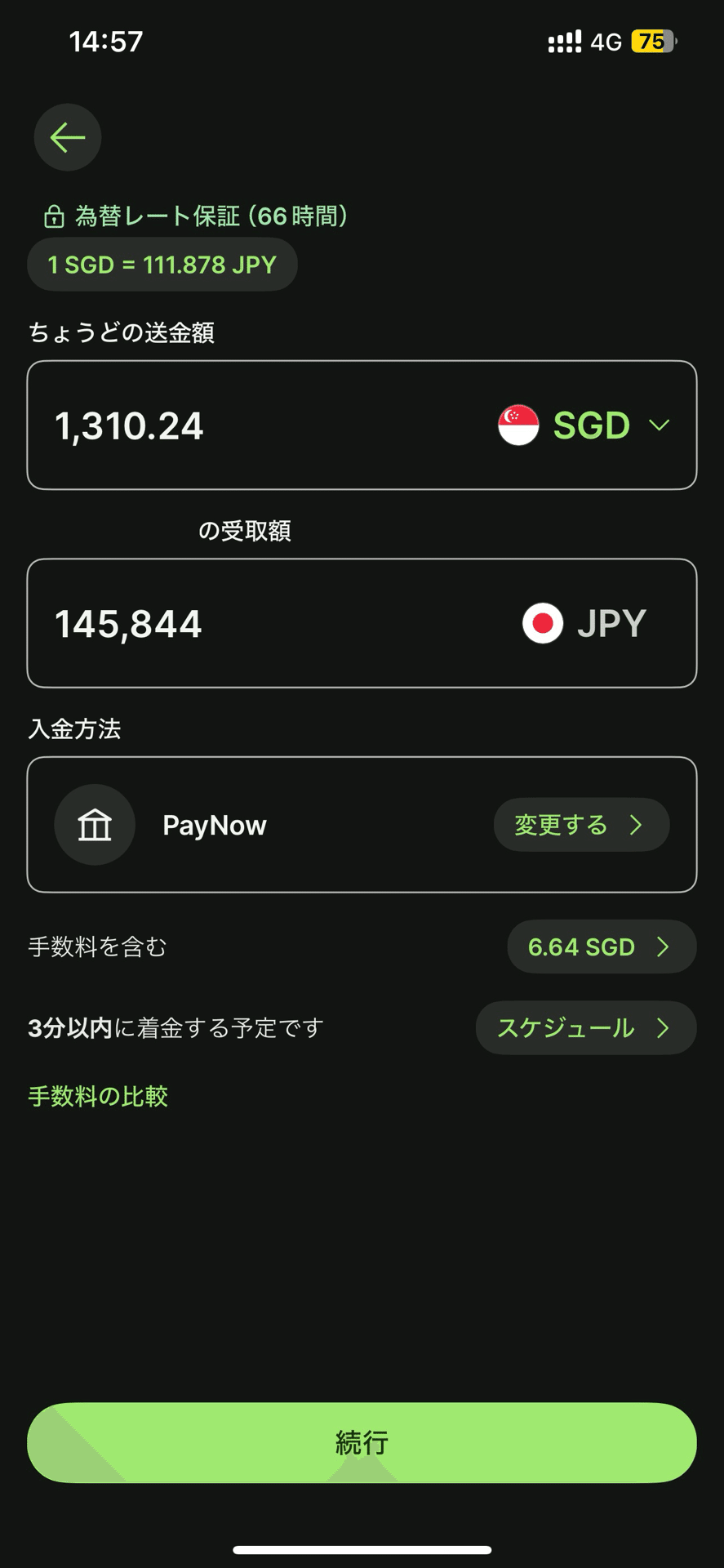Select the SGD currency option
724x1568 pixels.
point(592,425)
